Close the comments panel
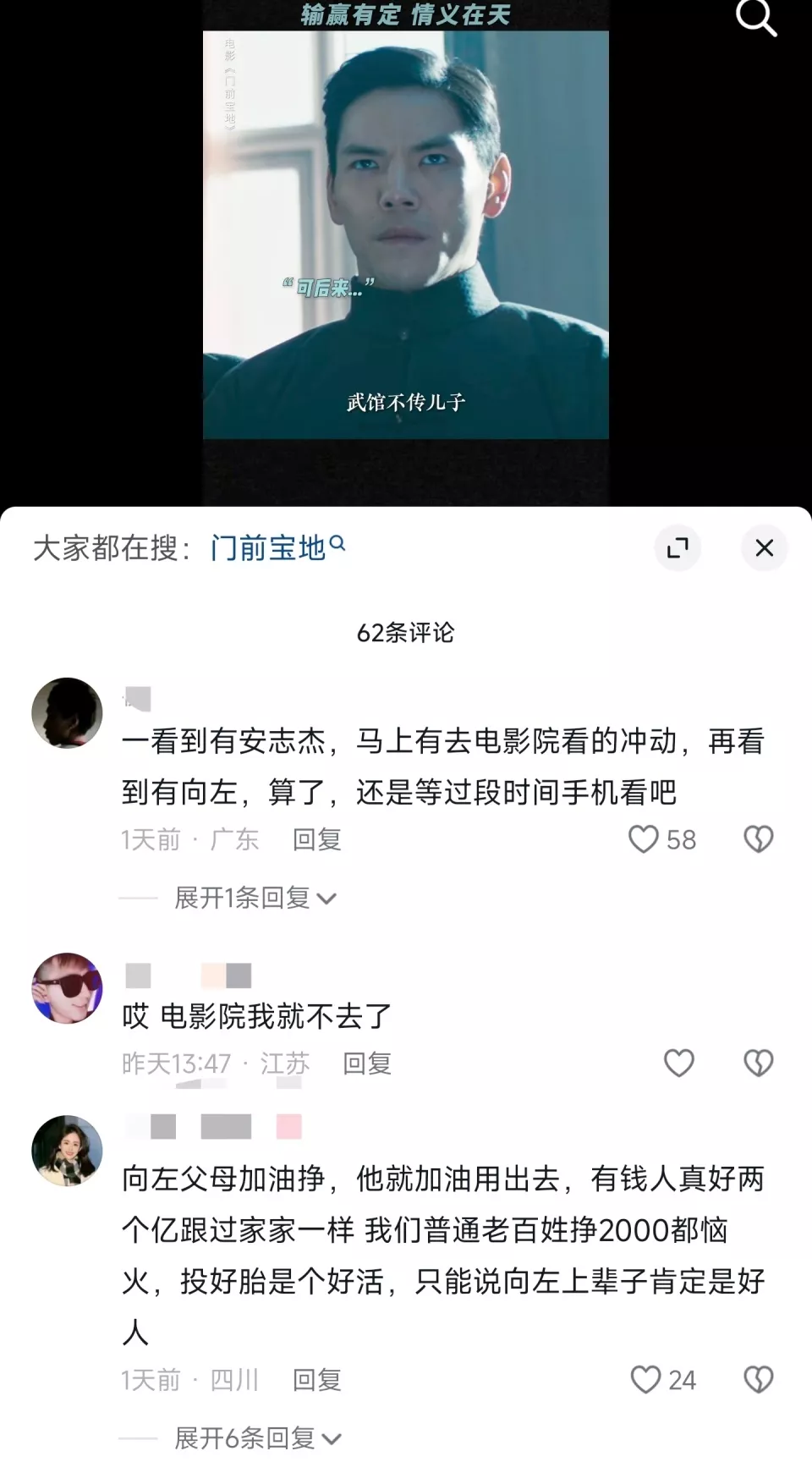Image resolution: width=812 pixels, height=1473 pixels. point(764,548)
